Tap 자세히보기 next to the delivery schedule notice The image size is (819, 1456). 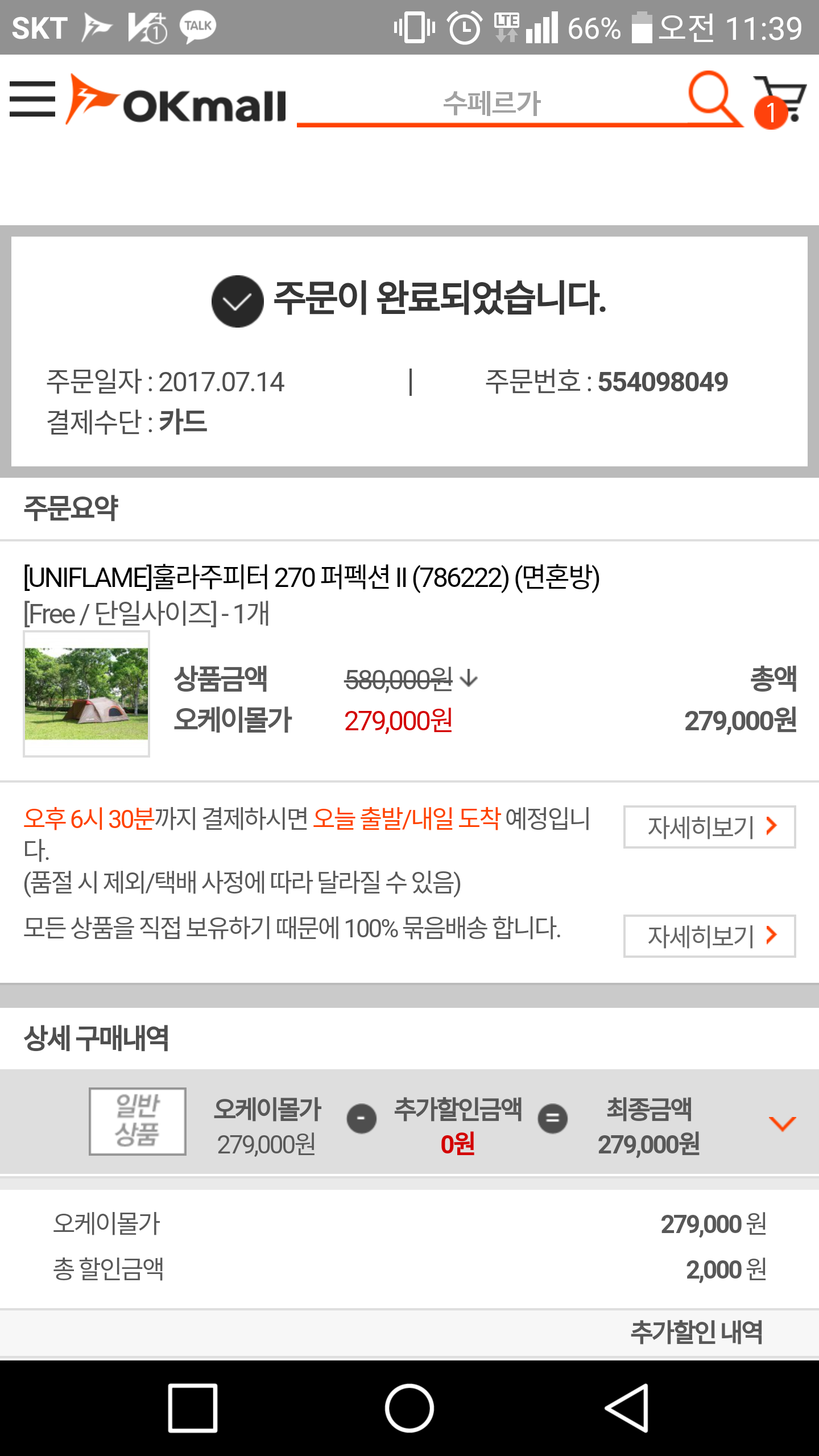coord(709,827)
